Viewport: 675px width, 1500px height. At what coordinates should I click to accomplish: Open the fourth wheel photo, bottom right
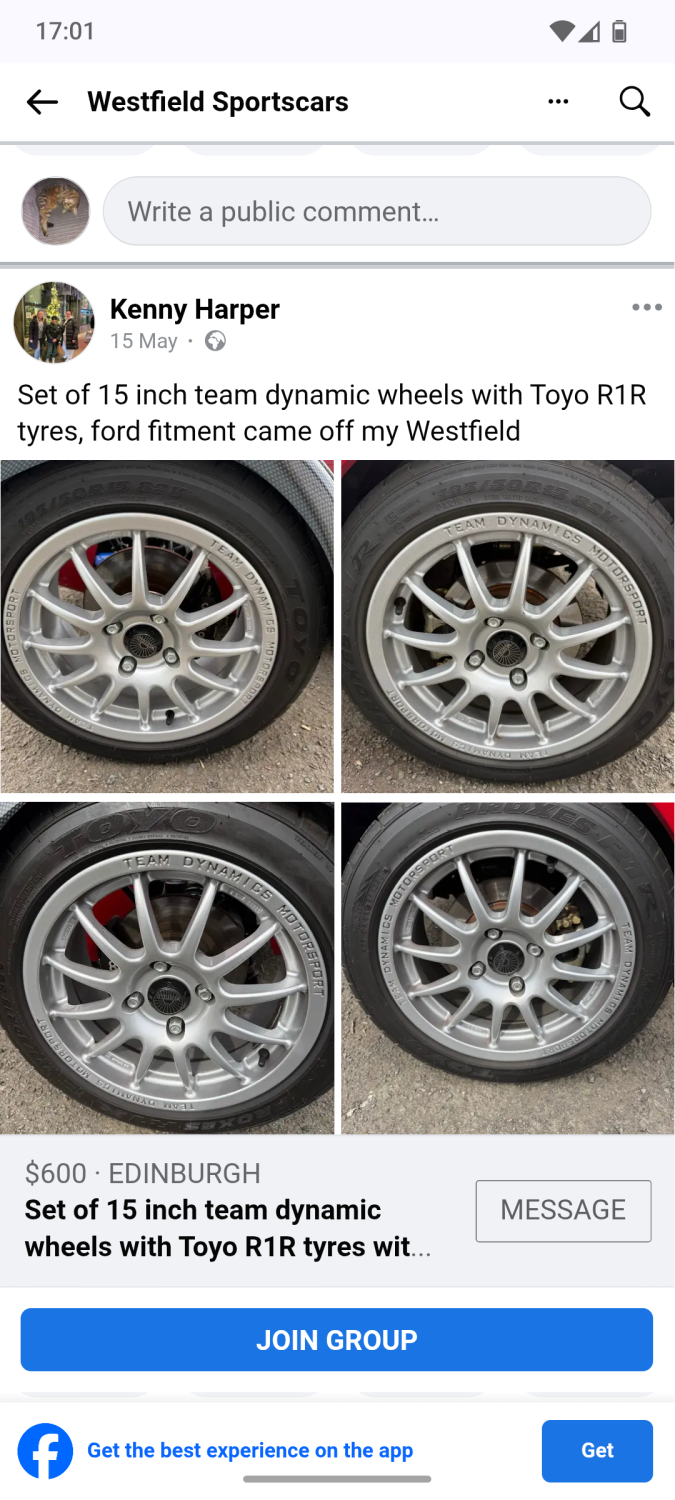[x=507, y=967]
